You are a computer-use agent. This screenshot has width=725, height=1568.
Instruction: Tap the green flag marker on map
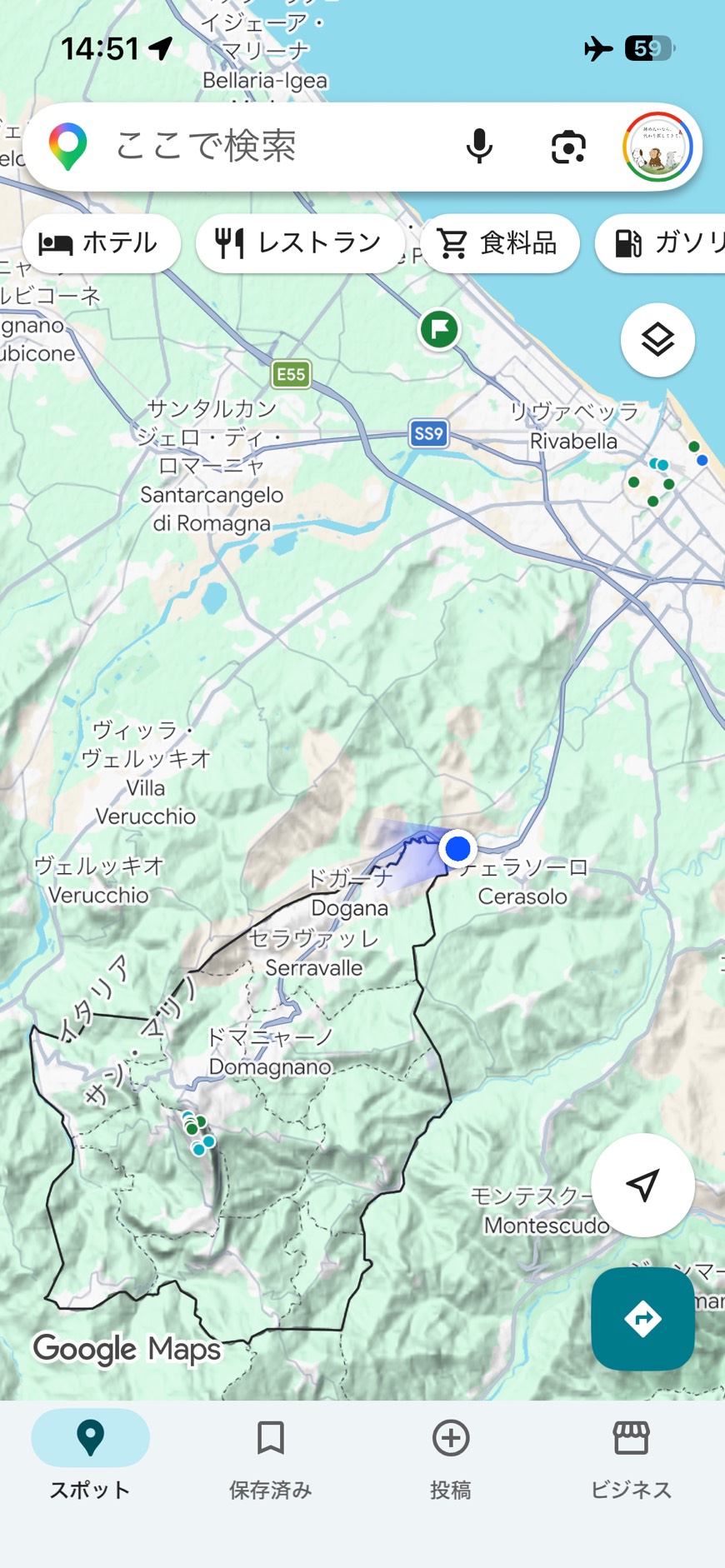[439, 329]
